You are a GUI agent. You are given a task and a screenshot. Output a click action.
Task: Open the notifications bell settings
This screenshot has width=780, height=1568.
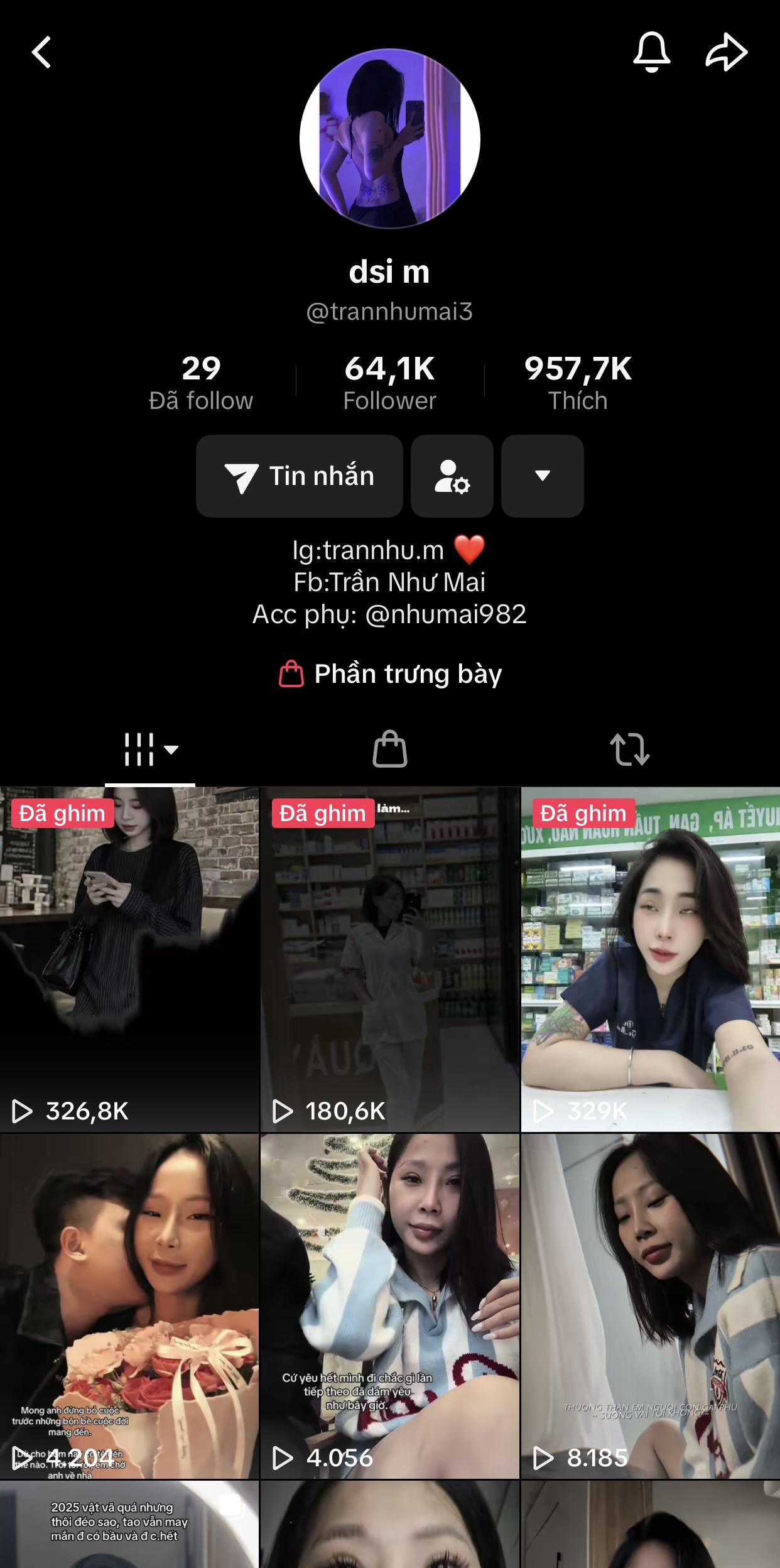click(651, 52)
